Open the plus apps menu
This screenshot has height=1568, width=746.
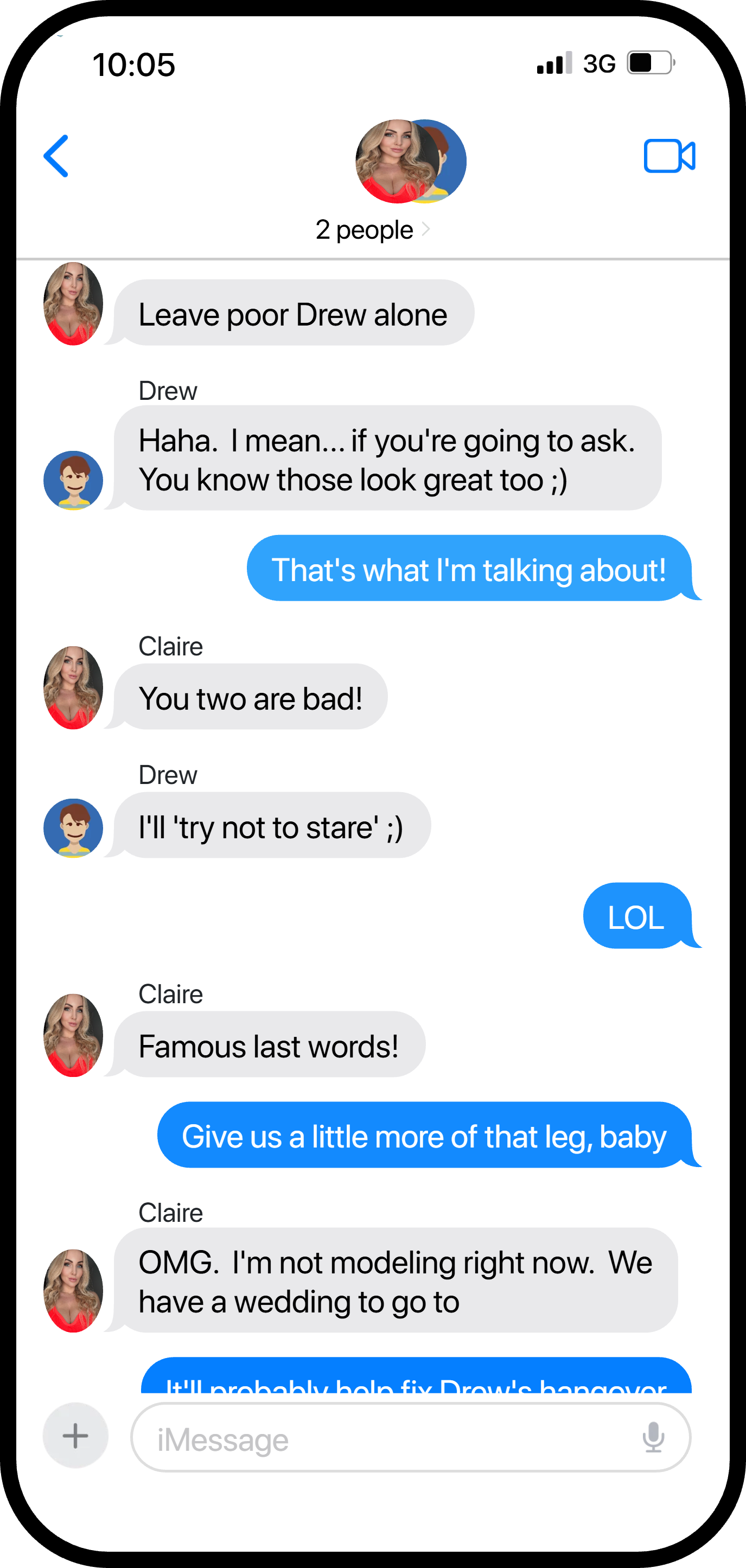(75, 1436)
